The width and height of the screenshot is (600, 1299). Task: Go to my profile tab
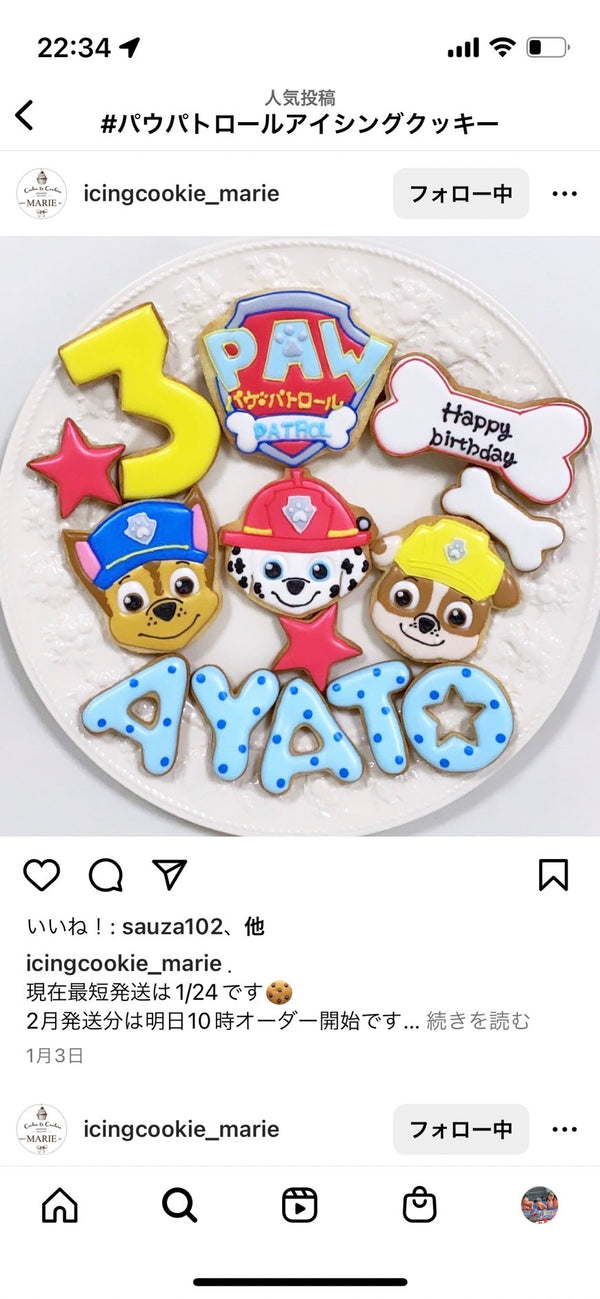click(540, 1205)
